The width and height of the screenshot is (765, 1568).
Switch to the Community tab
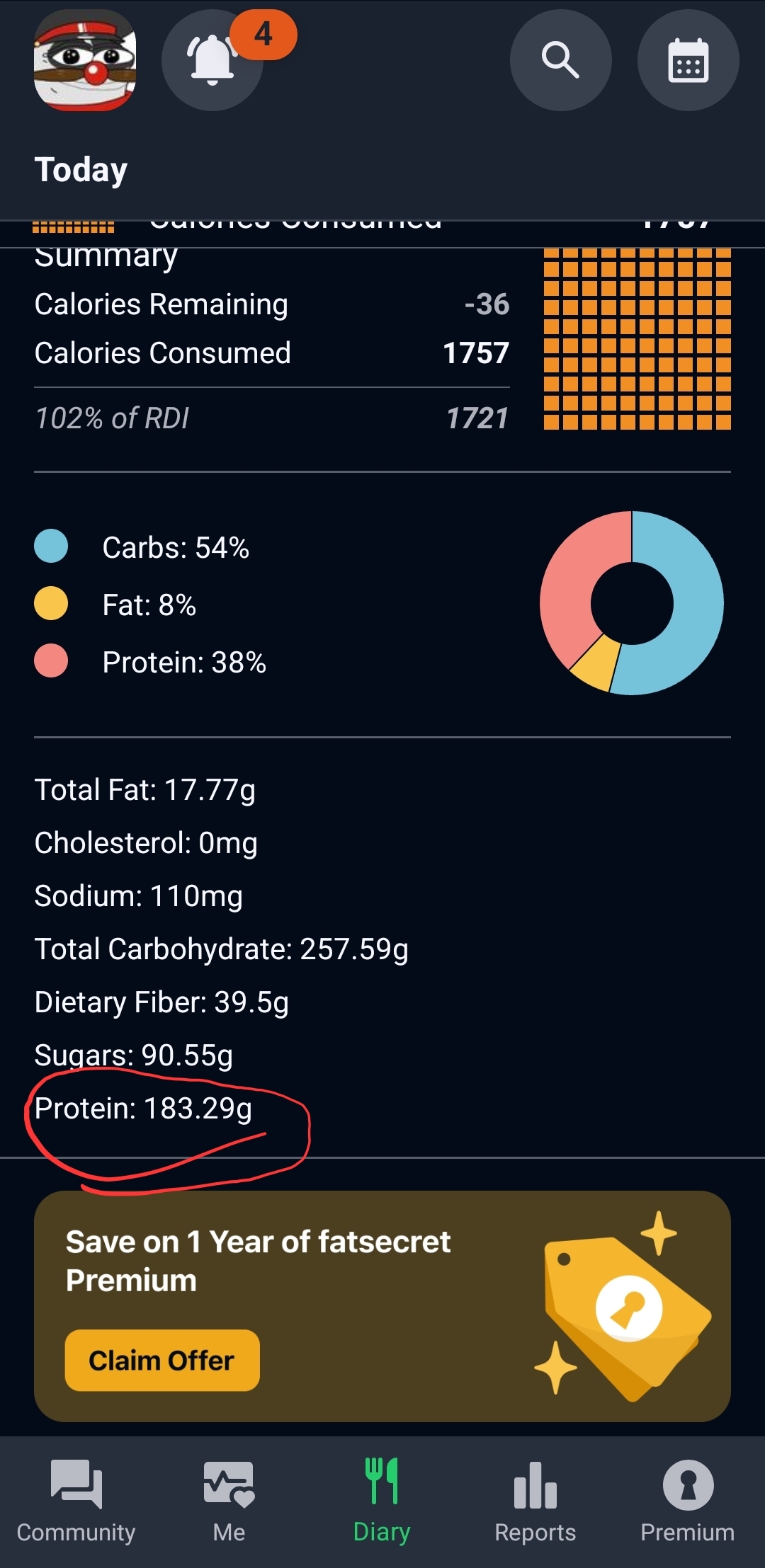coord(76,1501)
